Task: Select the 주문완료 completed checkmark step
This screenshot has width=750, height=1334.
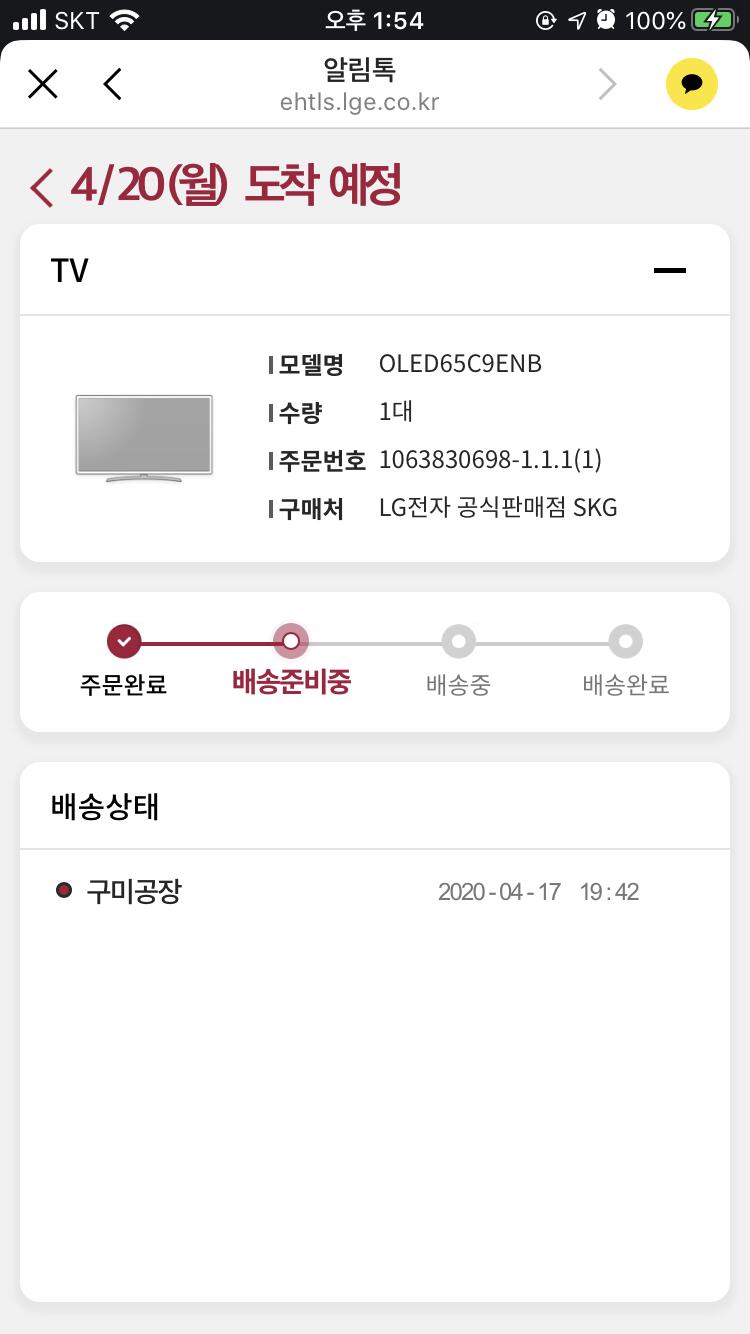Action: coord(124,641)
